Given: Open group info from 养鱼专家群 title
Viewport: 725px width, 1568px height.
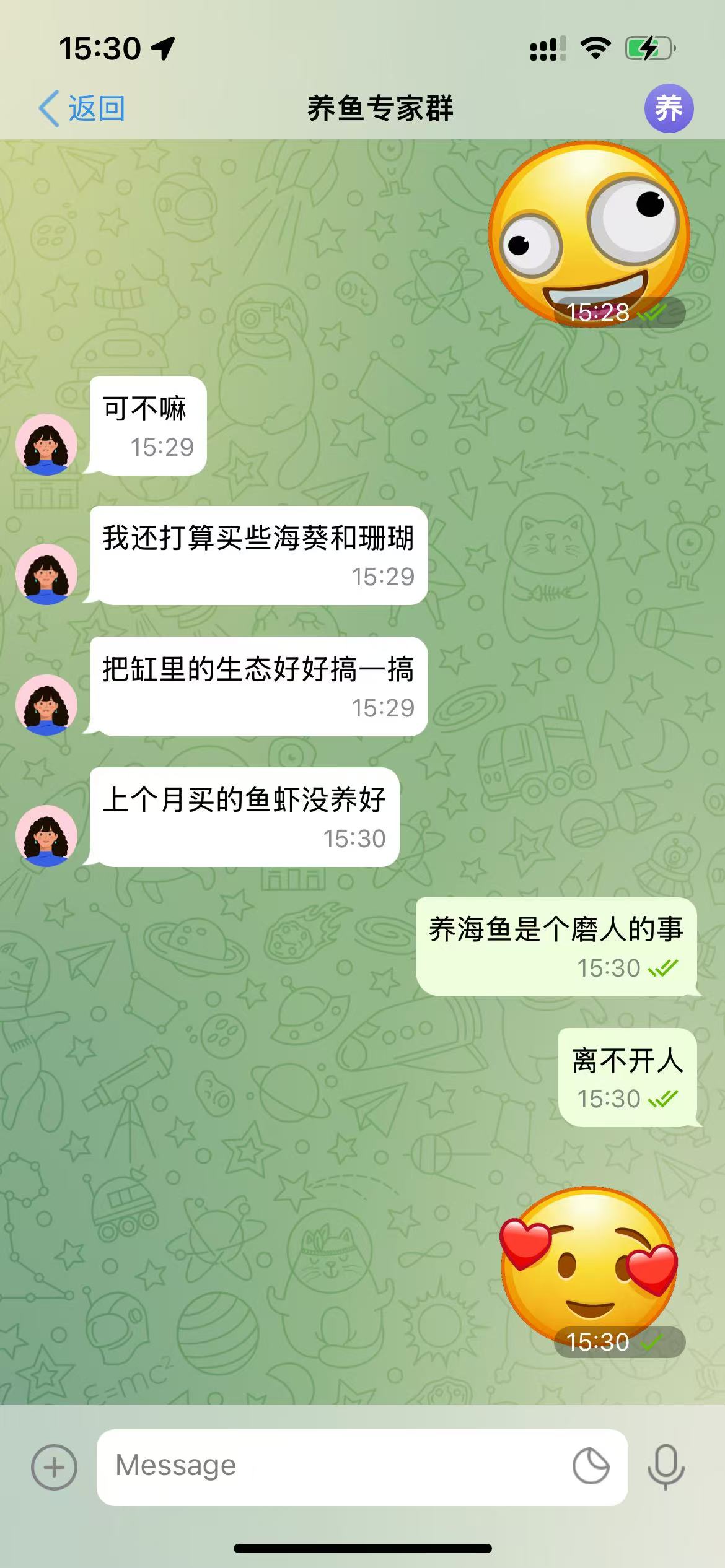Looking at the screenshot, I should pyautogui.click(x=380, y=108).
